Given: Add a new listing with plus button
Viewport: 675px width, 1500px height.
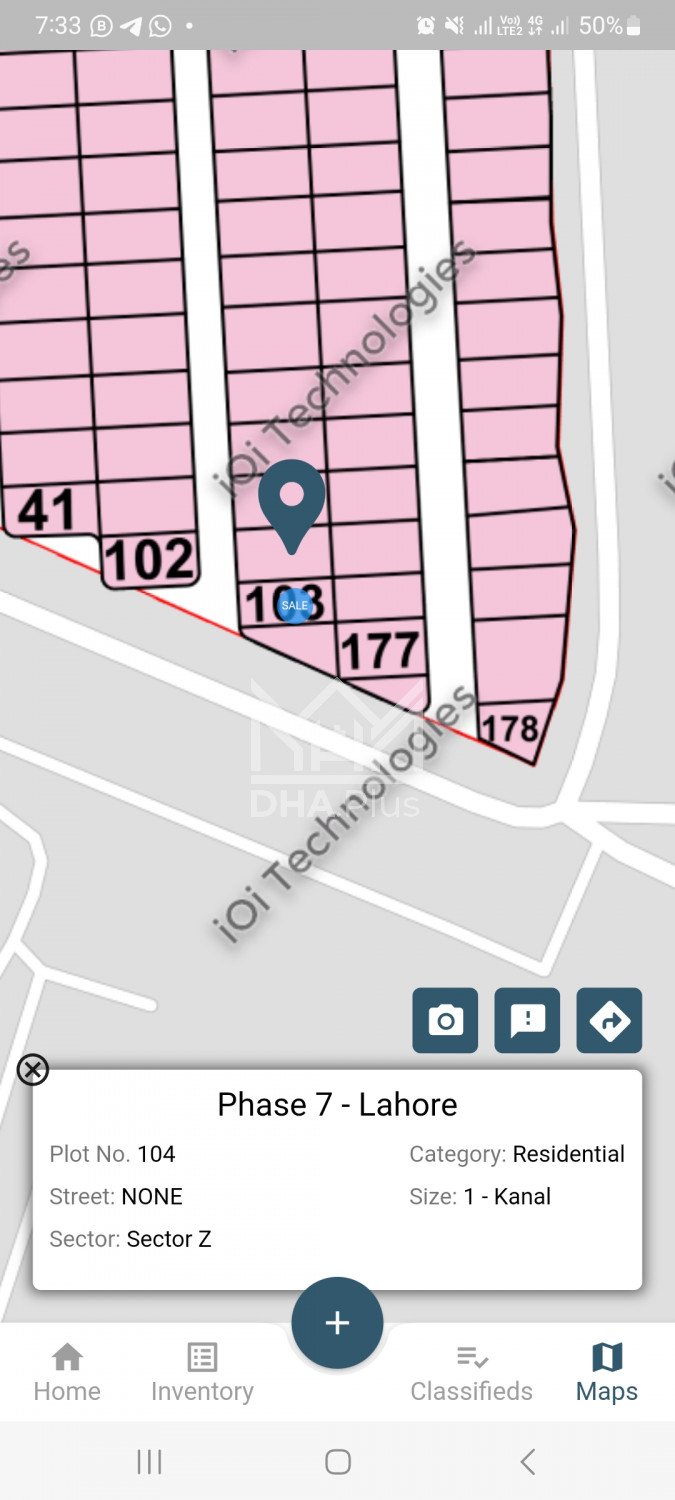Looking at the screenshot, I should click(337, 1323).
